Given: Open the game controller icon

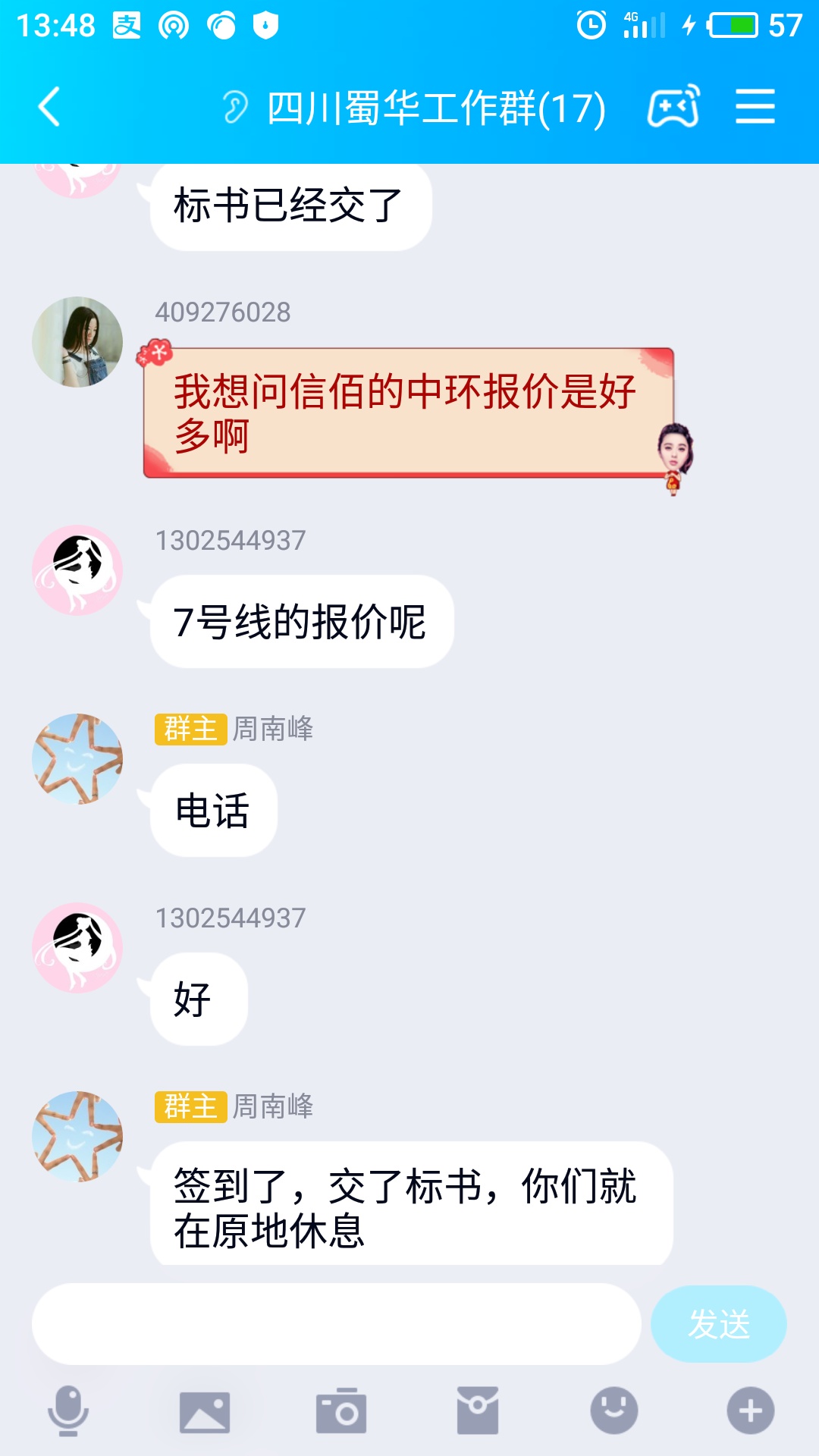Looking at the screenshot, I should (x=673, y=106).
